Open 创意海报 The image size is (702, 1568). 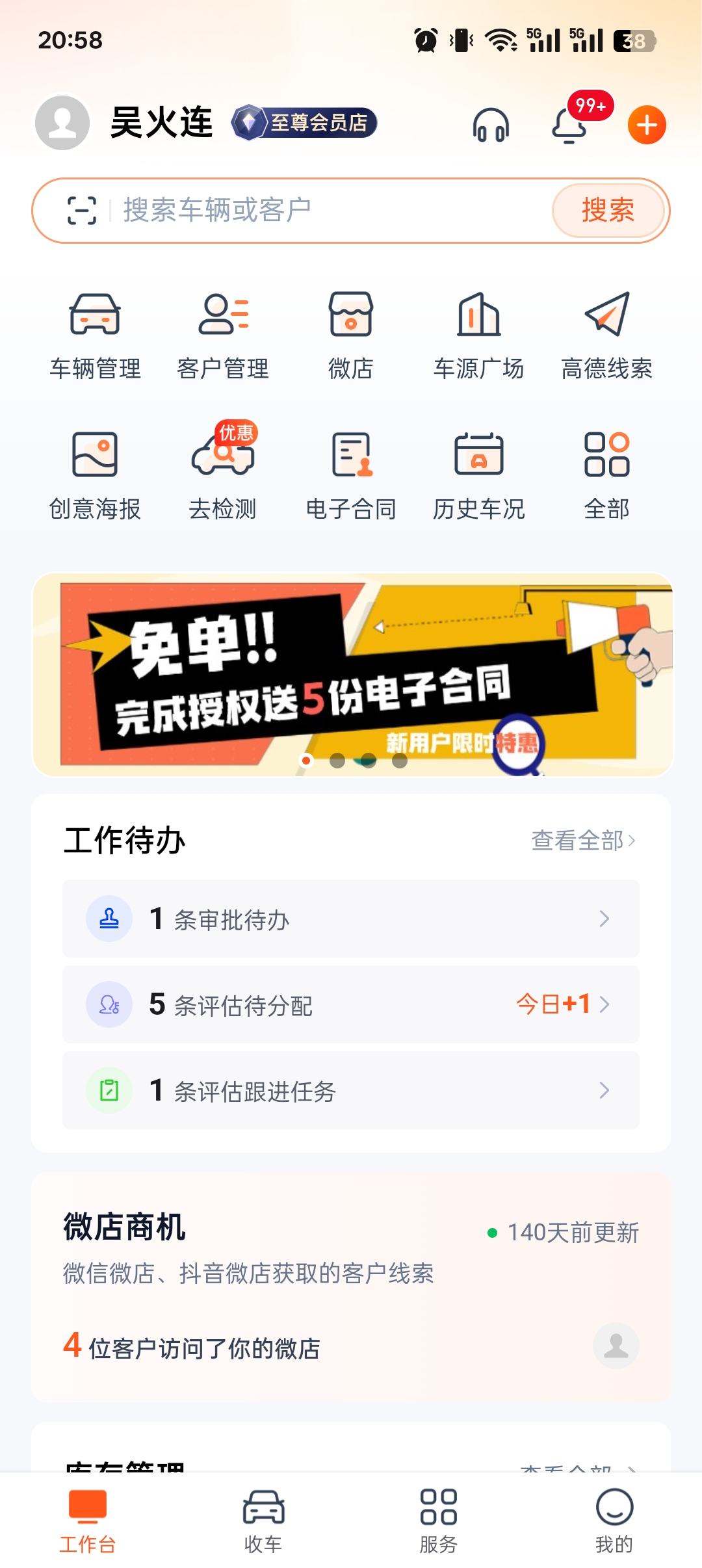click(x=95, y=475)
